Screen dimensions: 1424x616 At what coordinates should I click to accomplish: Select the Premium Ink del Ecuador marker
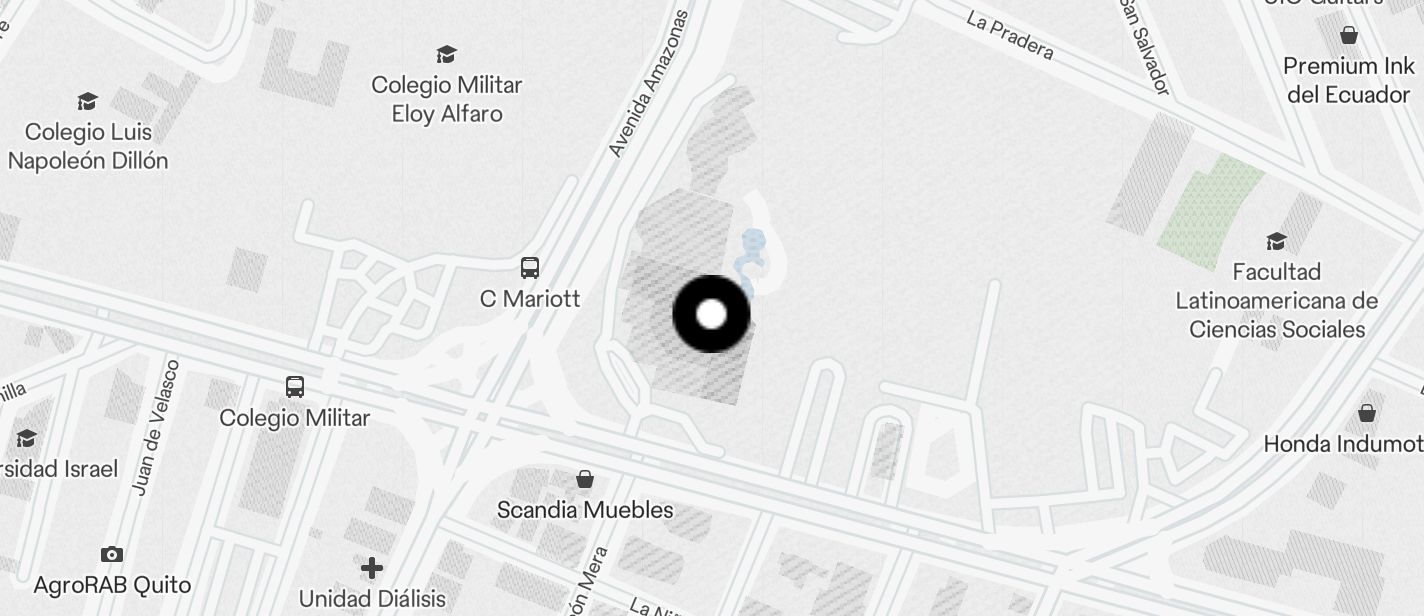[1349, 36]
